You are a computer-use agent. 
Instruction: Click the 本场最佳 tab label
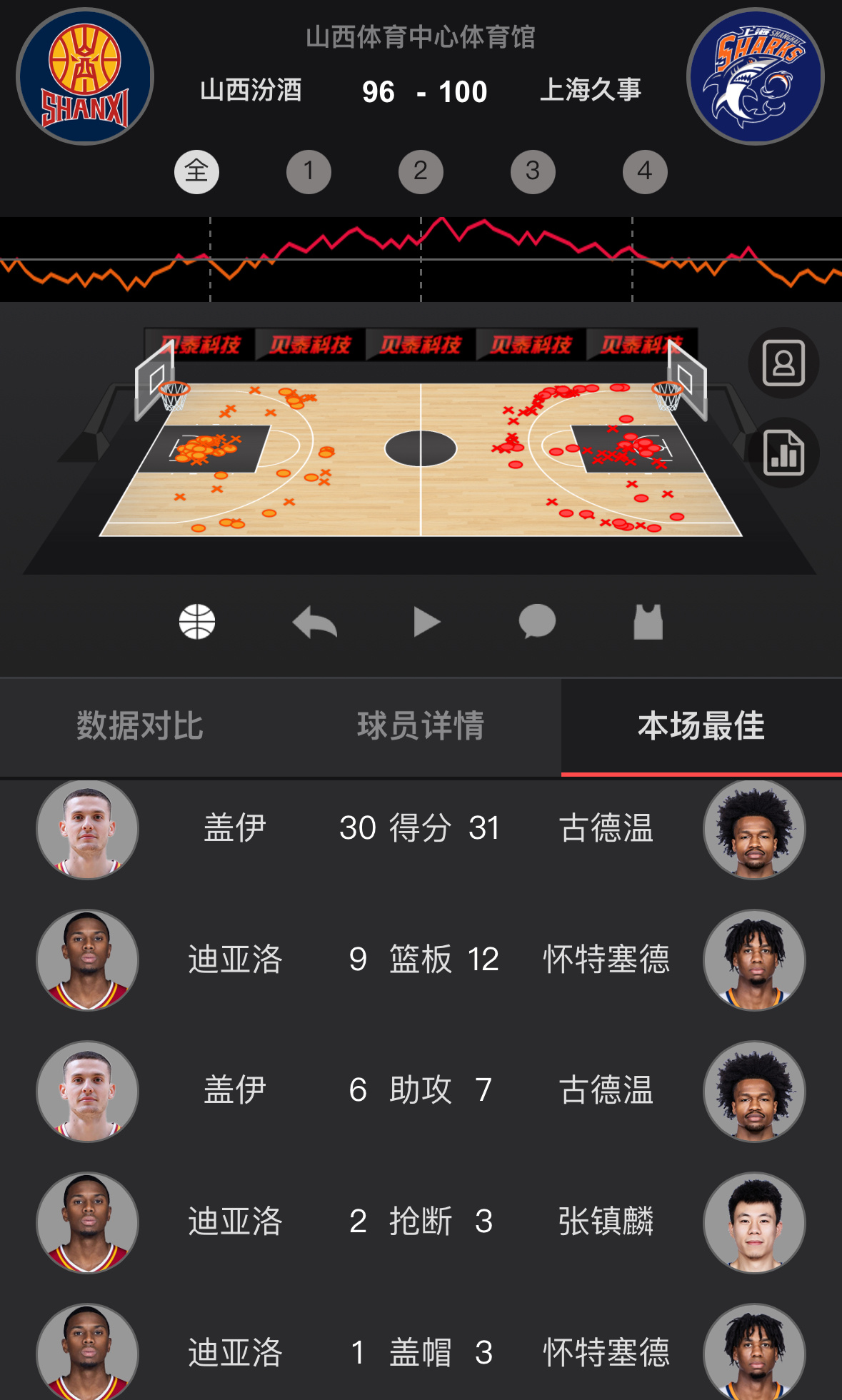coord(701,725)
